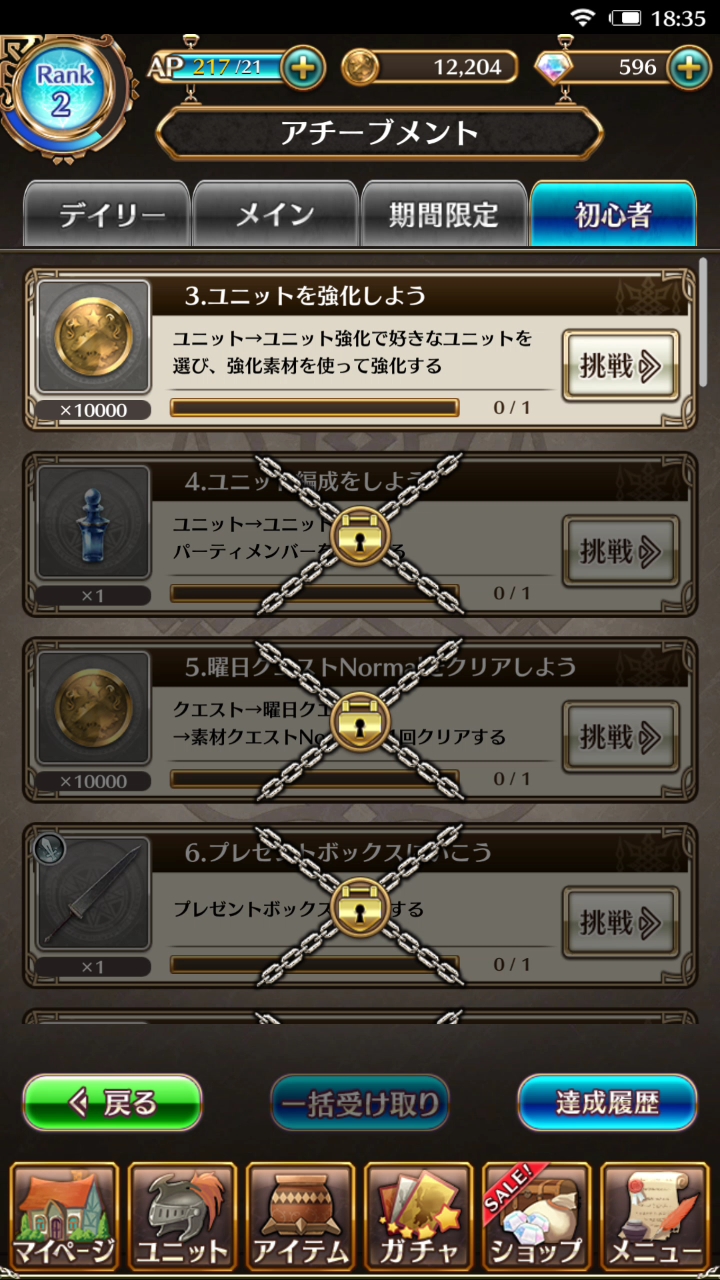
Task: Tap 挑戦 for ユニットを強化しよう
Action: [x=620, y=366]
